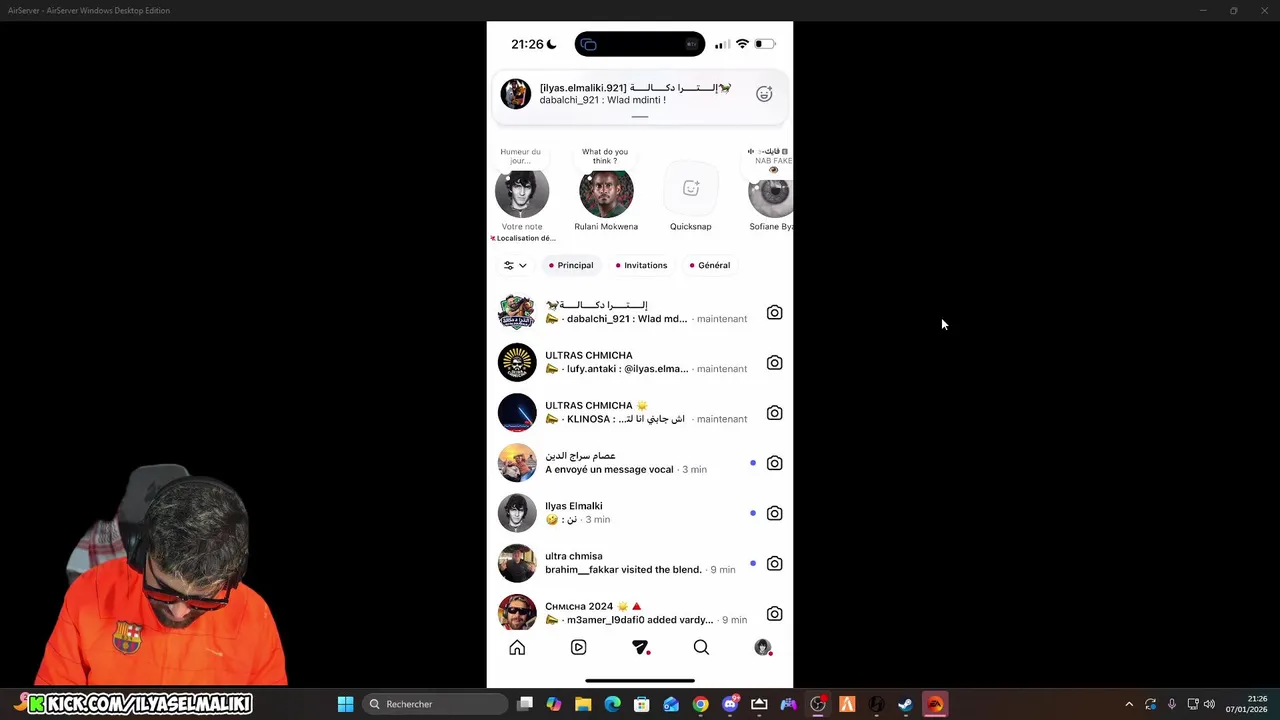Switch to the Principal tab
Screen dimensions: 1280x720
point(571,265)
